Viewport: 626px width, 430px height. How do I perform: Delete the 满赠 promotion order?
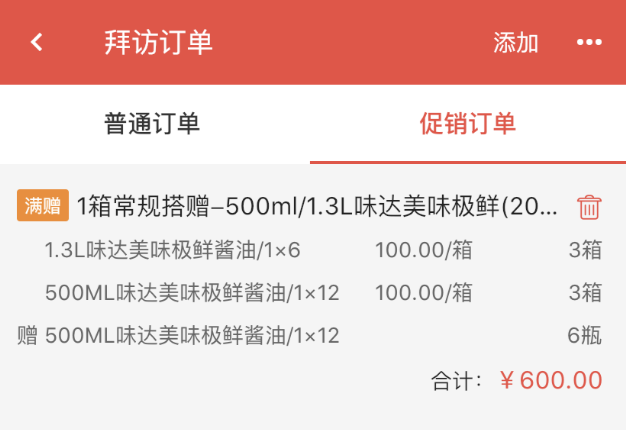pos(589,207)
